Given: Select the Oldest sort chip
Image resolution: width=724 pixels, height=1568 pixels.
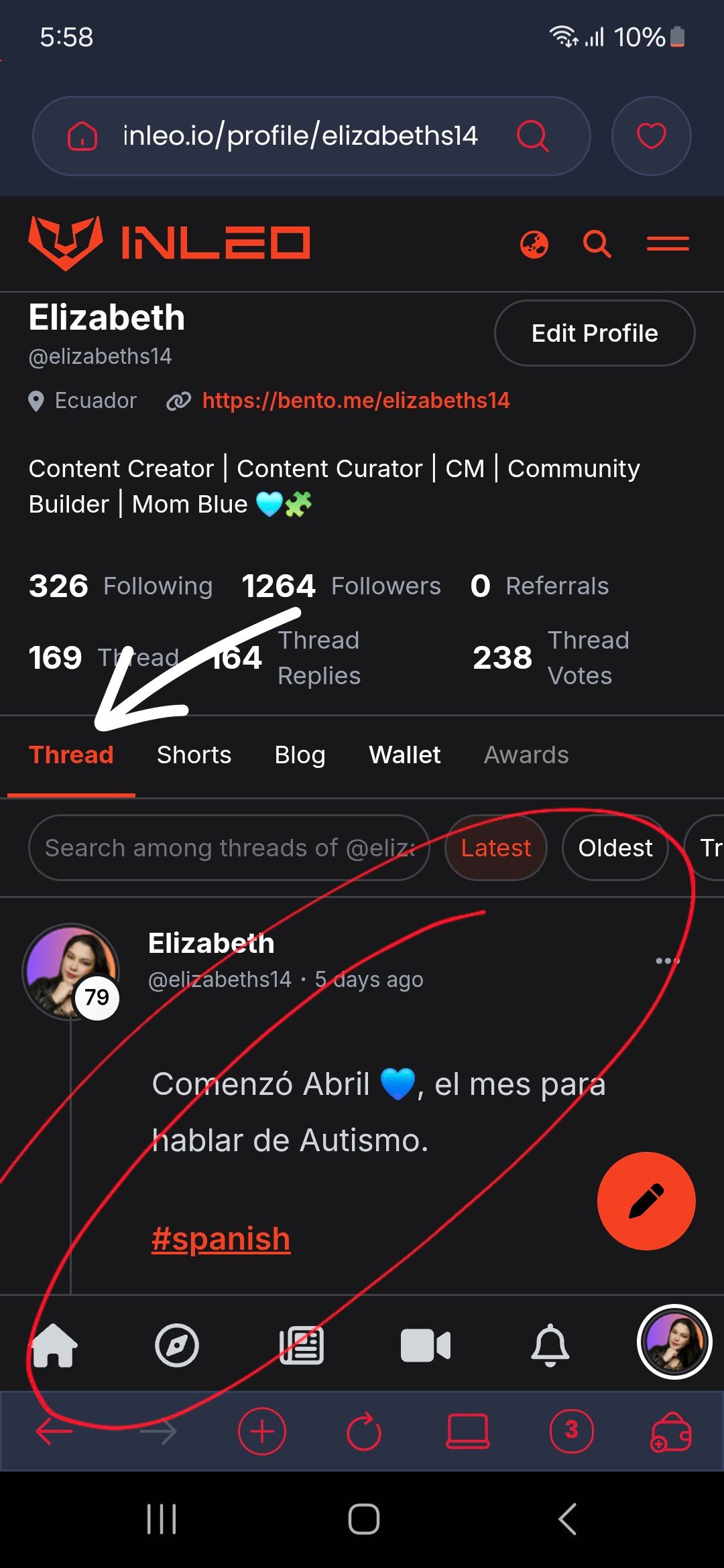Looking at the screenshot, I should pyautogui.click(x=615, y=848).
